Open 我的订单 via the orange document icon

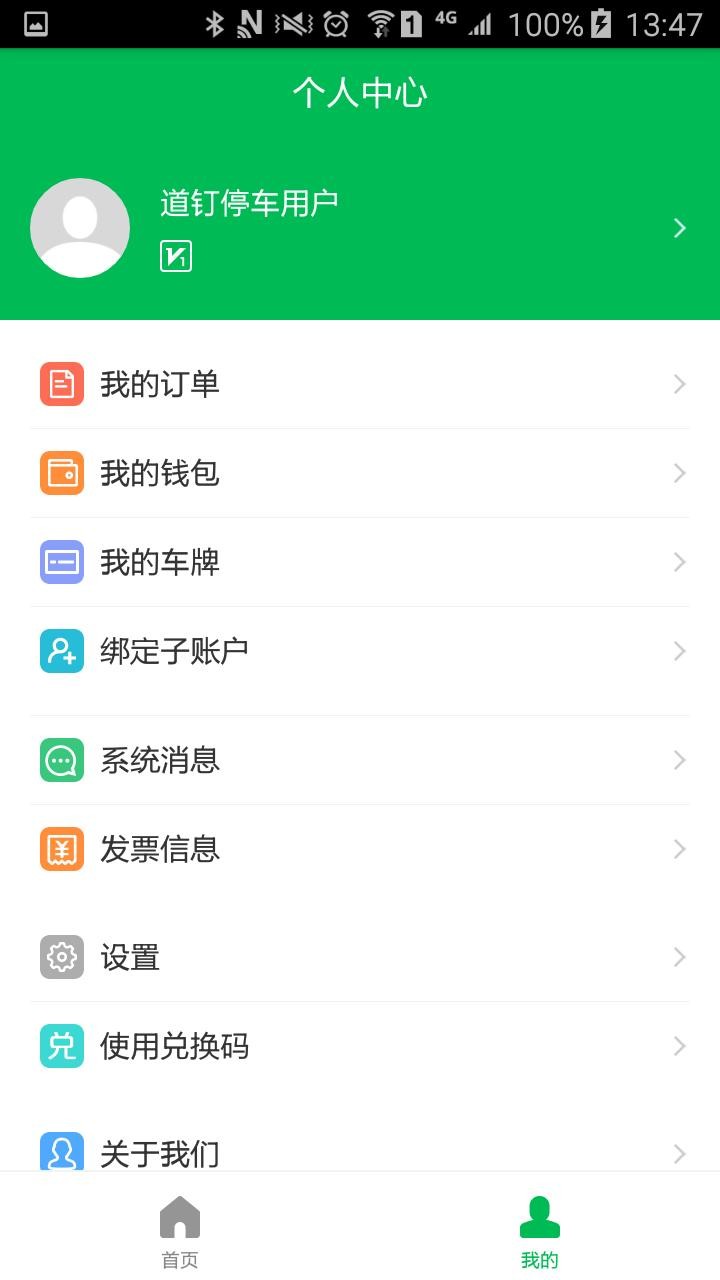coord(61,383)
